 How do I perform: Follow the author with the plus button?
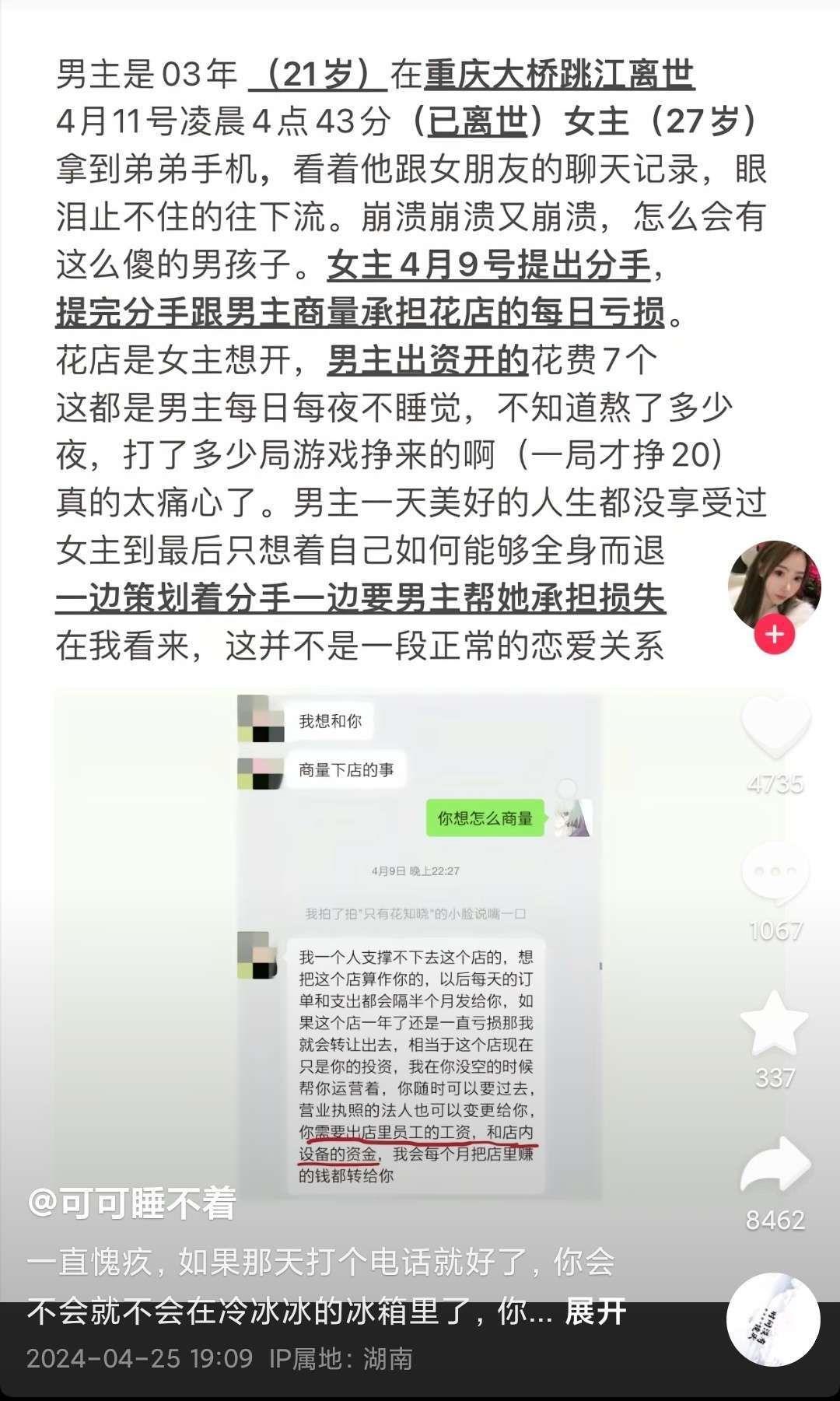click(774, 635)
